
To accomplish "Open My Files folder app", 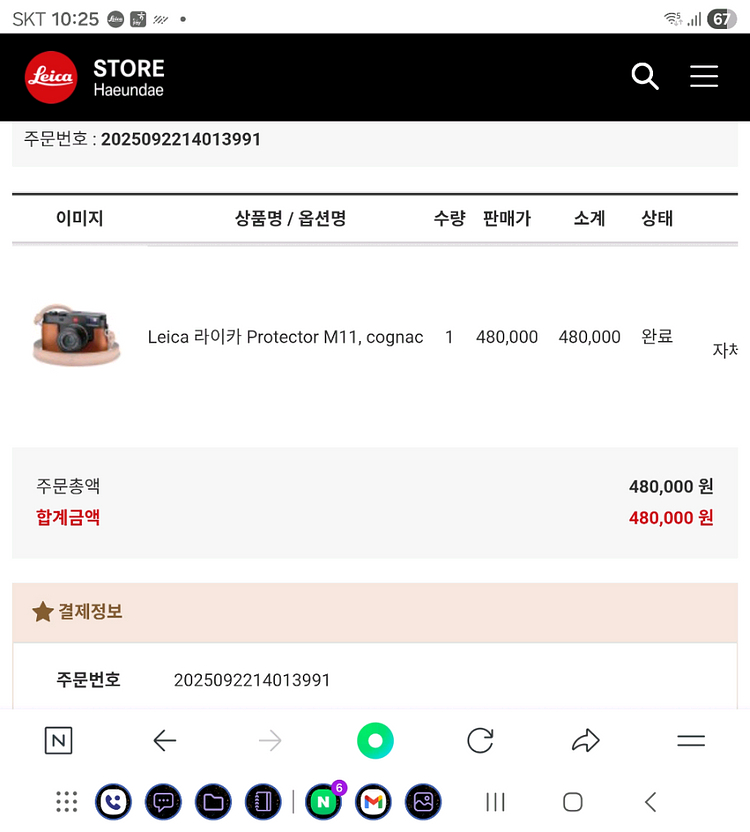I will 213,802.
